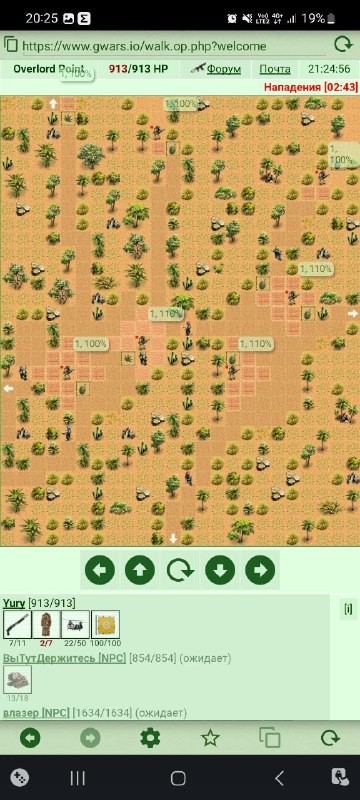Move down with the green arrow button
This screenshot has width=360, height=800.
[x=220, y=570]
